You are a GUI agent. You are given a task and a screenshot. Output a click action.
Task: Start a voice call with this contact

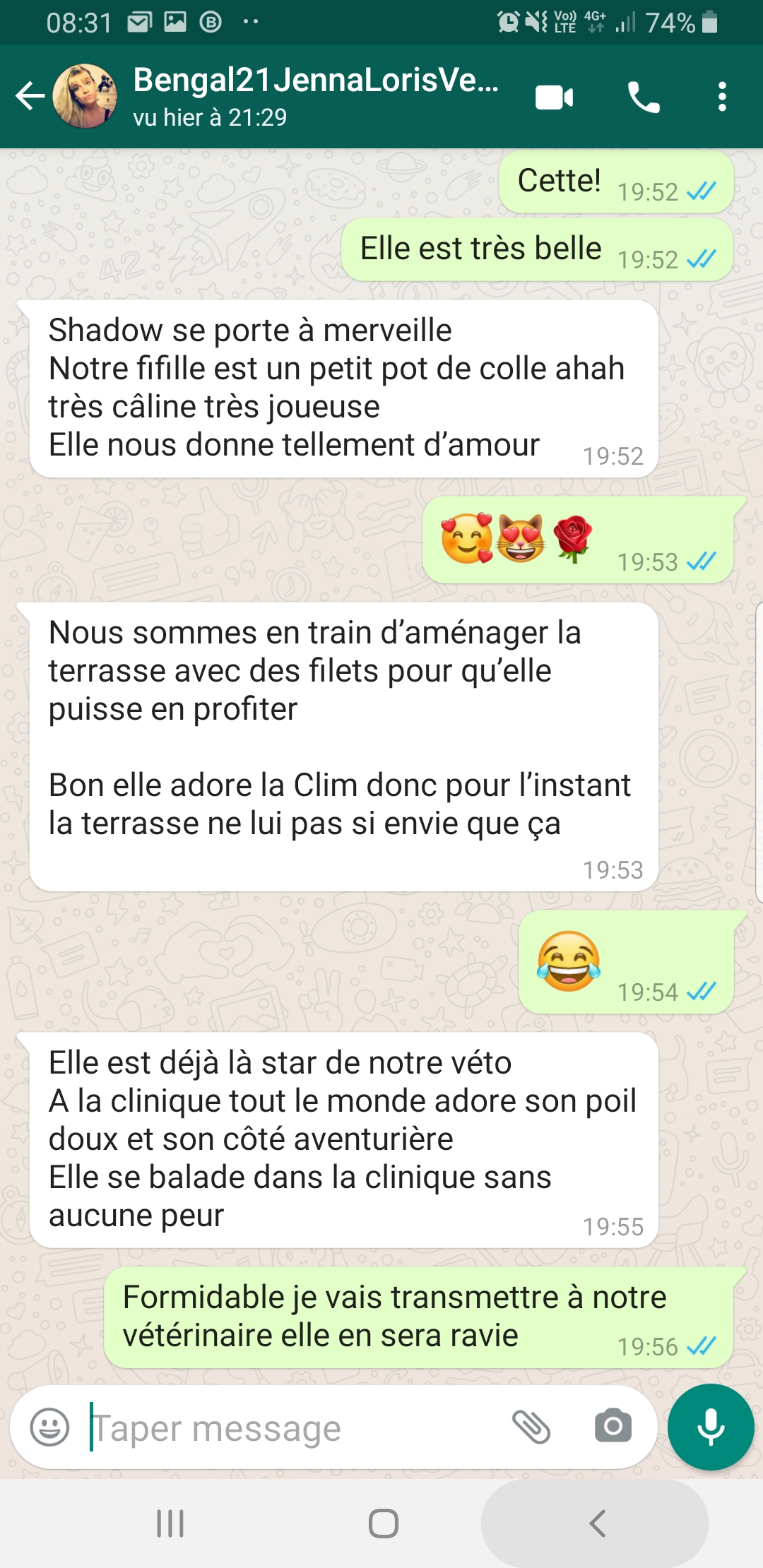(x=644, y=97)
